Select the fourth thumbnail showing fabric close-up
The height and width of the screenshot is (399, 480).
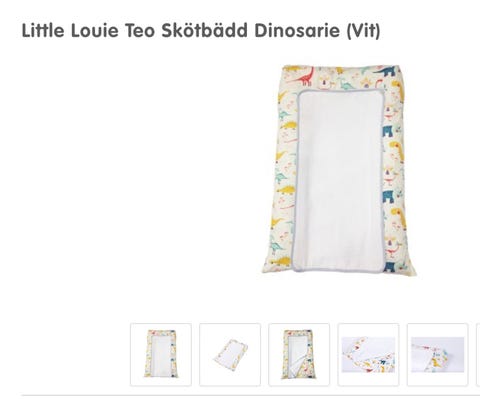click(x=368, y=355)
